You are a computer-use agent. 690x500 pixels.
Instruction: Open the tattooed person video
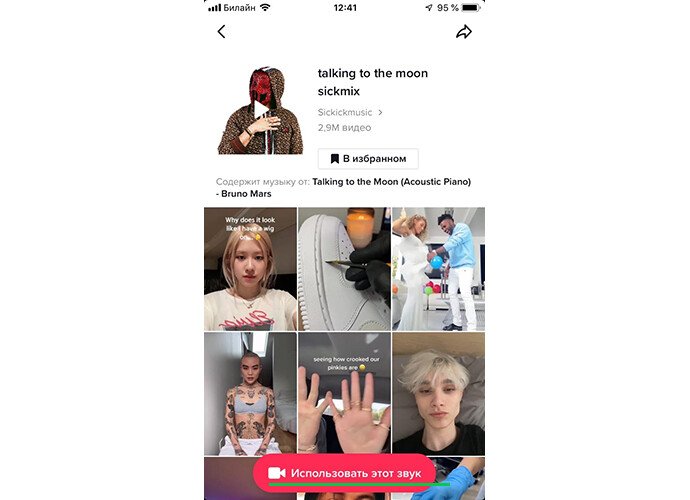pos(250,394)
